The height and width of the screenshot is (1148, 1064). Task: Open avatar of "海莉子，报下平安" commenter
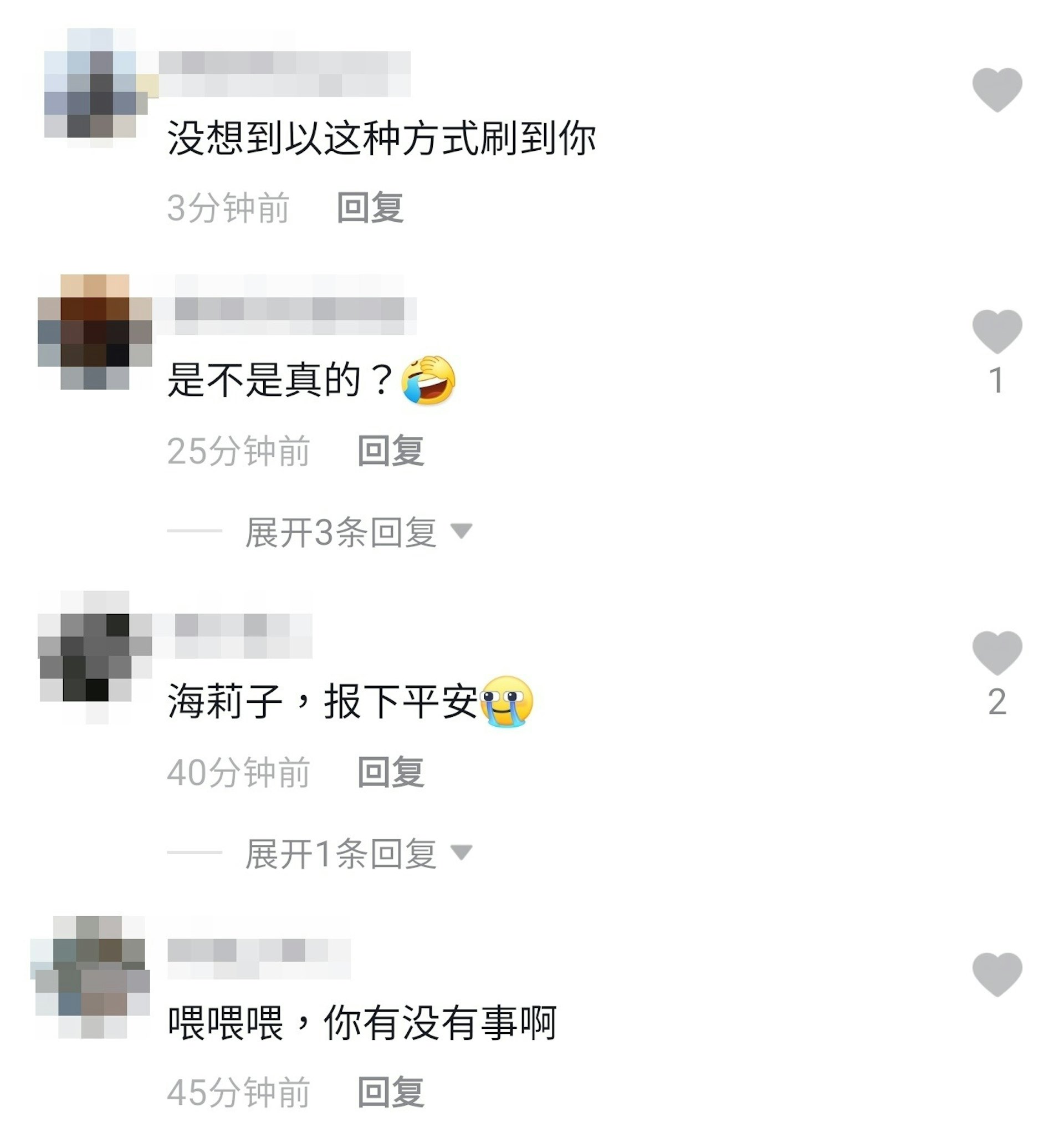pos(95,656)
